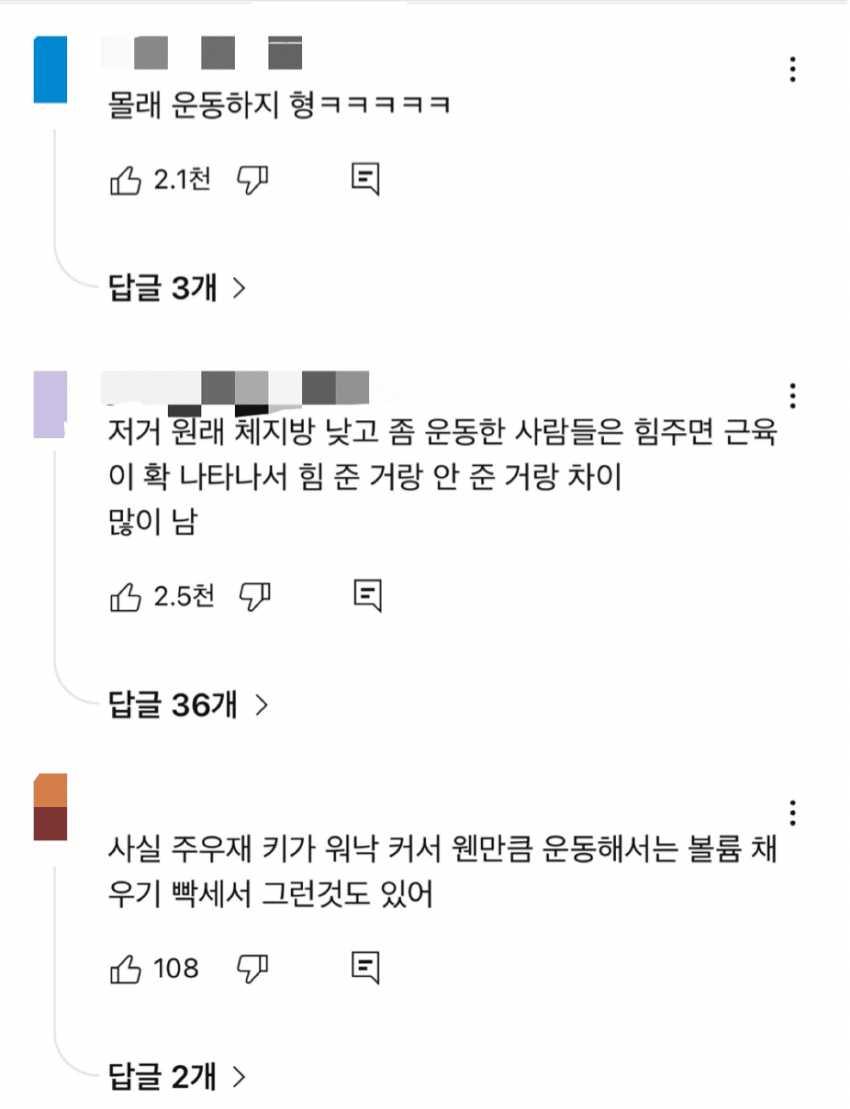This screenshot has height=1109, width=850.
Task: Reply to the '저거 원래 체지방' comment
Action: (x=367, y=596)
